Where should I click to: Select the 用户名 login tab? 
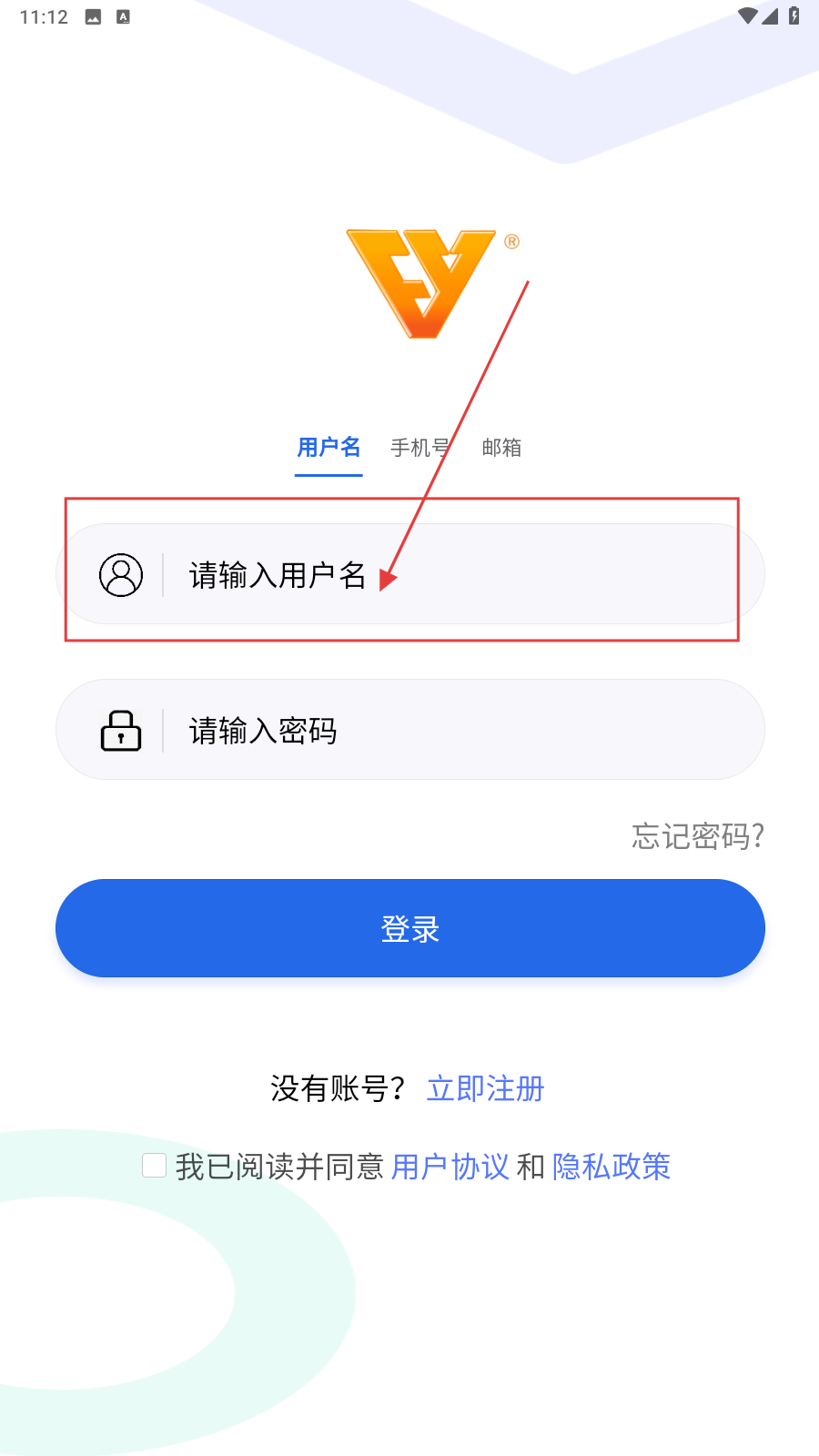pyautogui.click(x=329, y=448)
